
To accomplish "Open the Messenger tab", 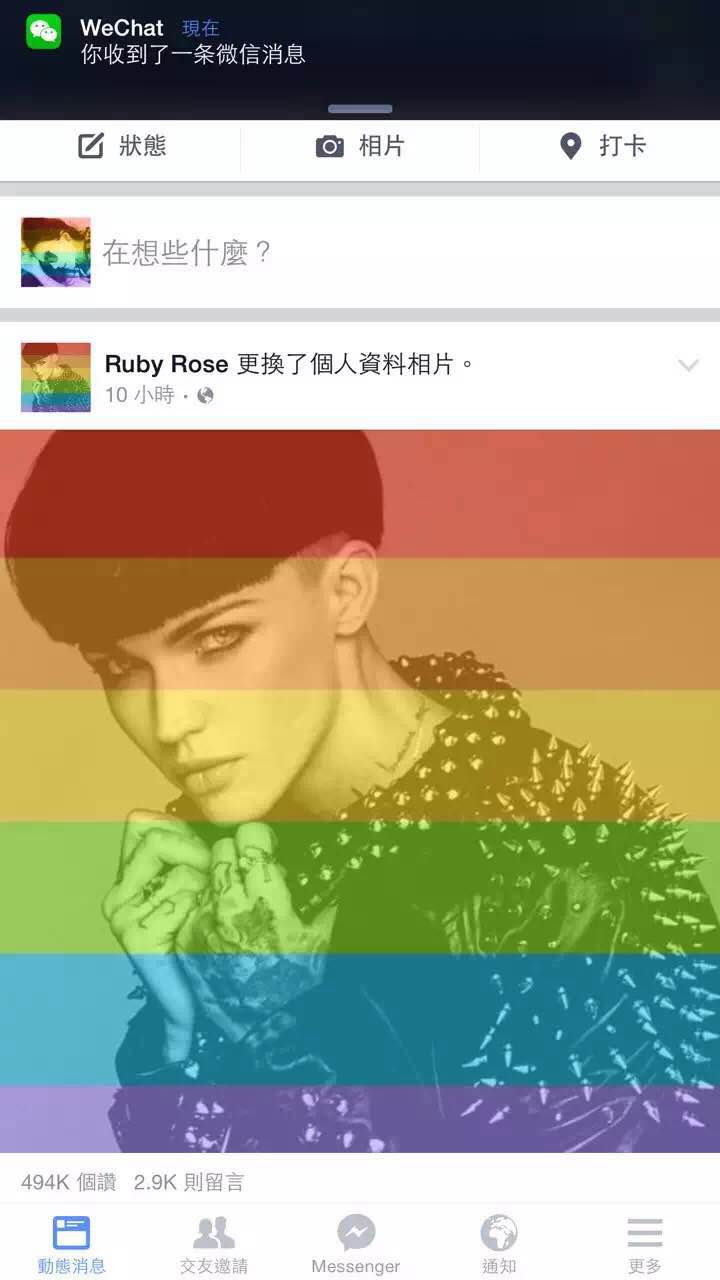I will click(x=356, y=1245).
